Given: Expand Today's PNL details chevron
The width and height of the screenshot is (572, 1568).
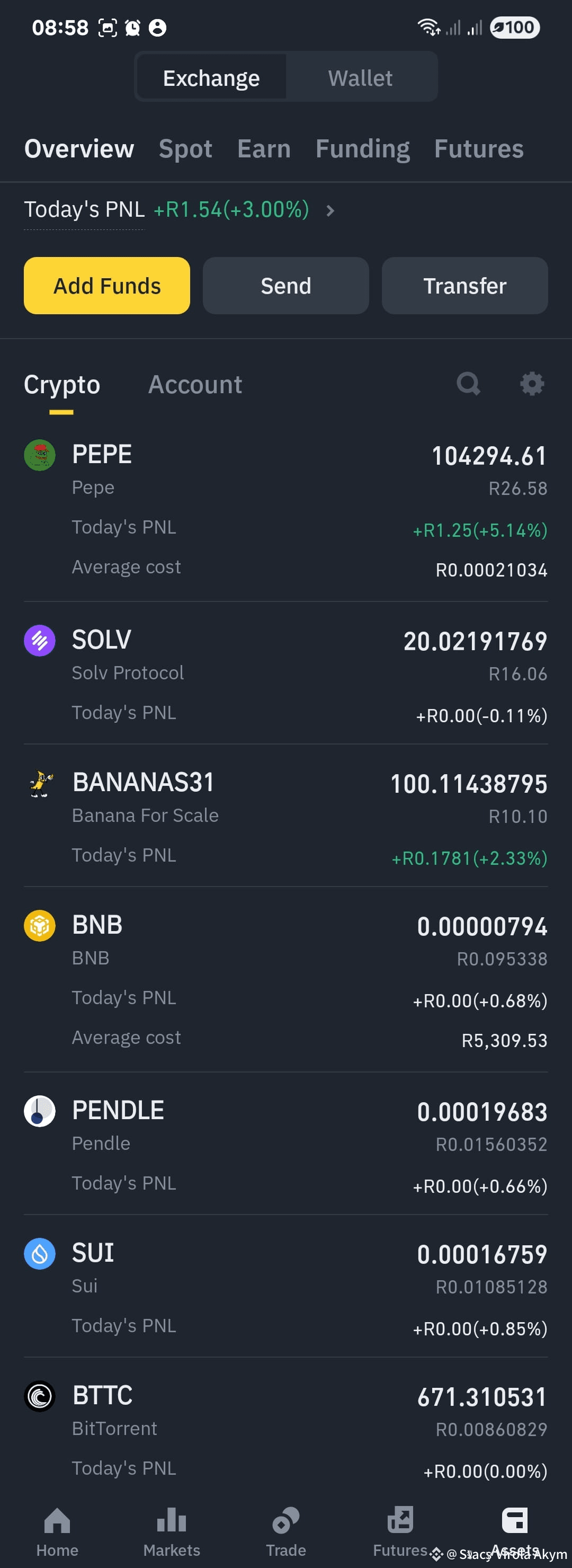Looking at the screenshot, I should point(329,211).
